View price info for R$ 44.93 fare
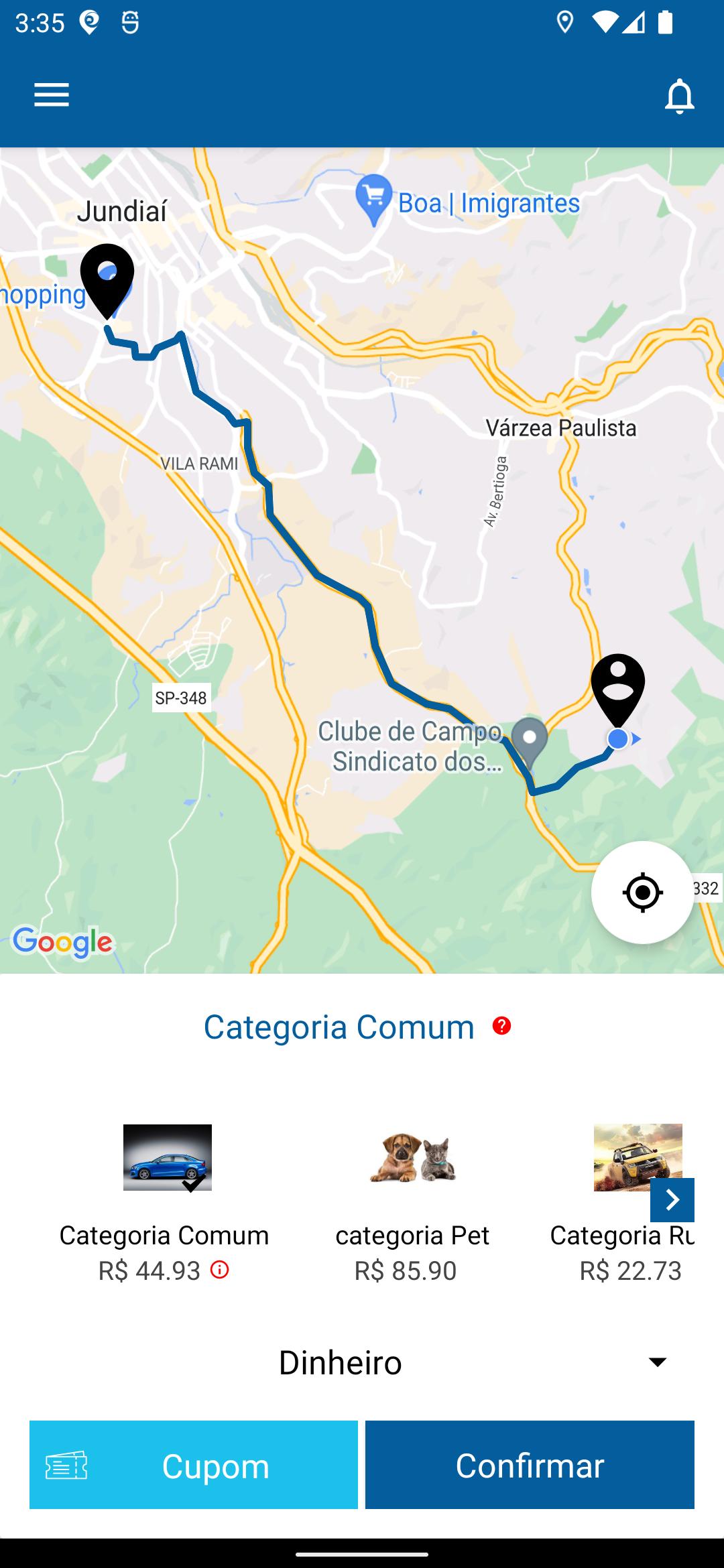The width and height of the screenshot is (724, 1568). click(220, 1270)
